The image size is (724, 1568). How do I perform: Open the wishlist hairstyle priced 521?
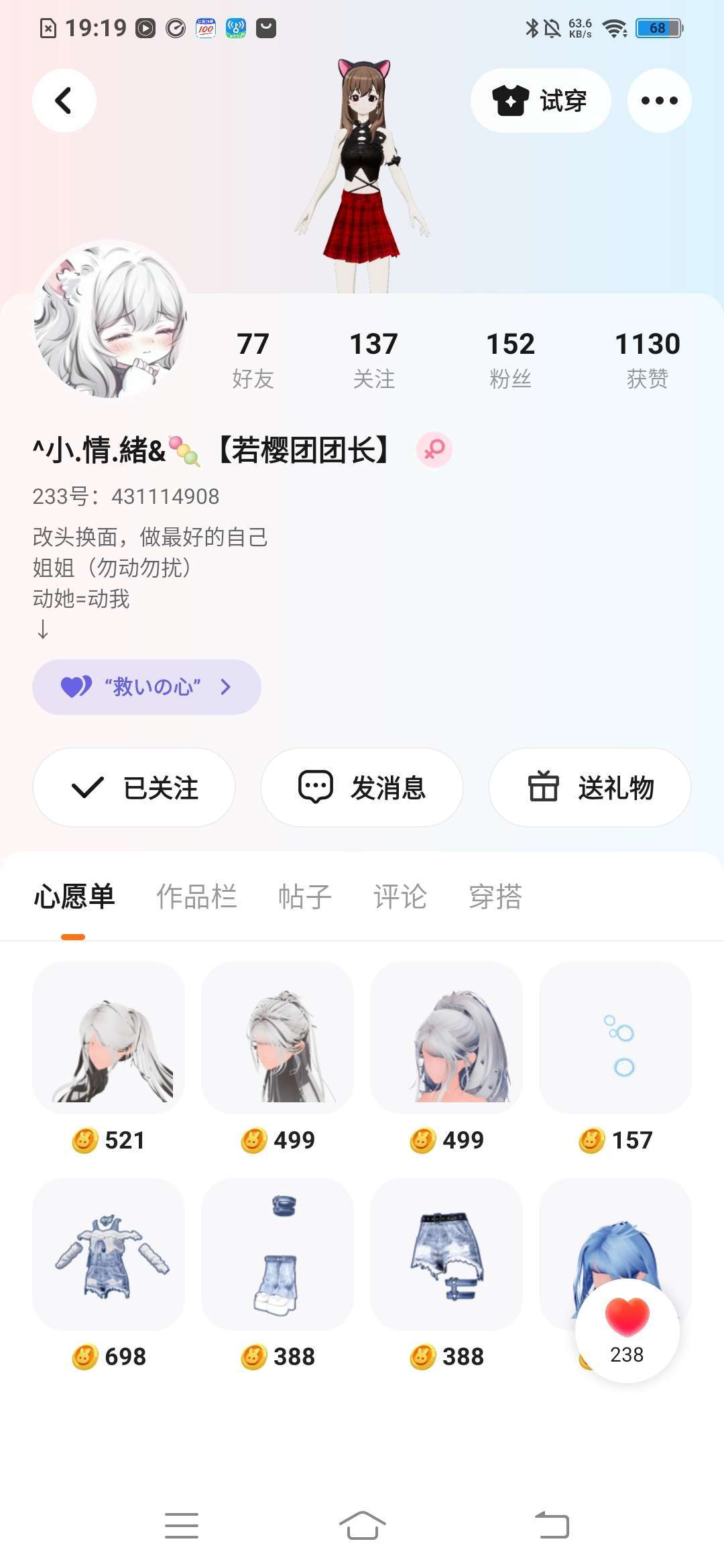[x=109, y=1039]
